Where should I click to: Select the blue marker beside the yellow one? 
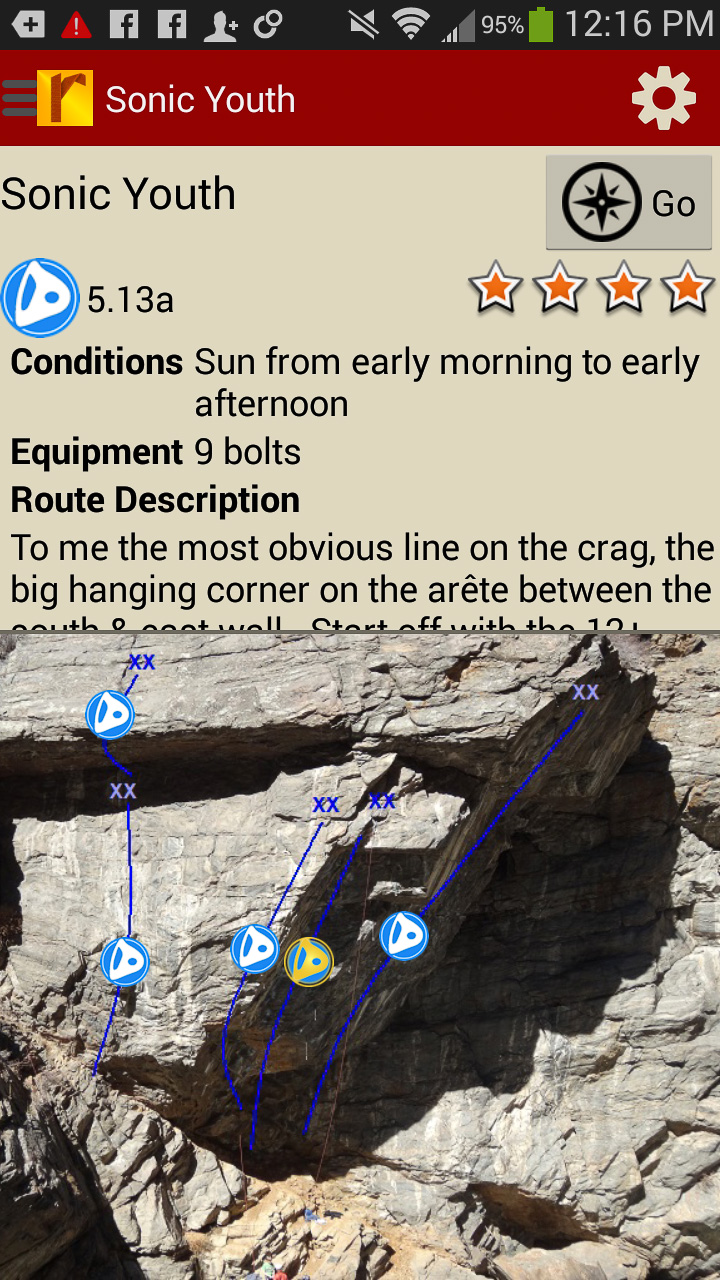(x=255, y=949)
